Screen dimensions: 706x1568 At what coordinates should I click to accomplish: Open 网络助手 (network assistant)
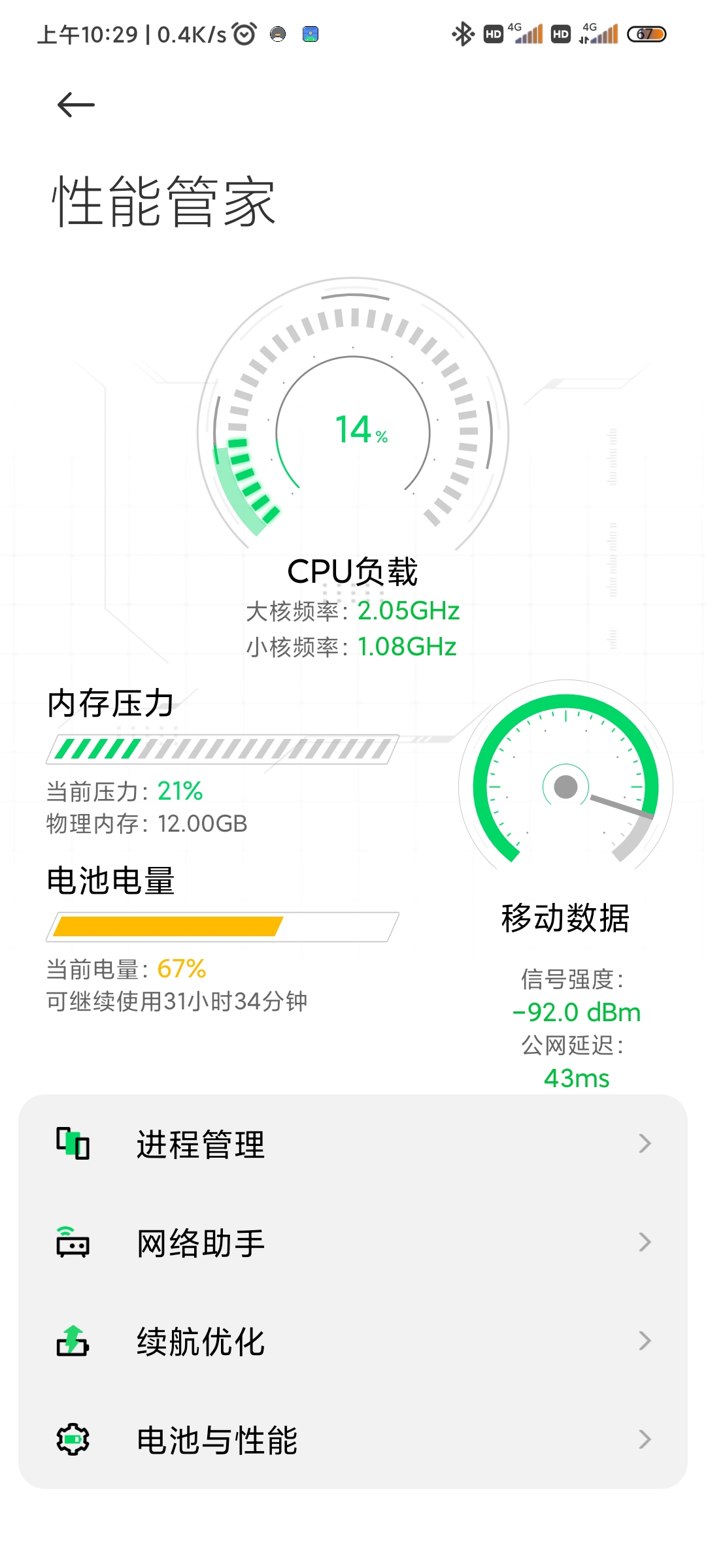353,1243
